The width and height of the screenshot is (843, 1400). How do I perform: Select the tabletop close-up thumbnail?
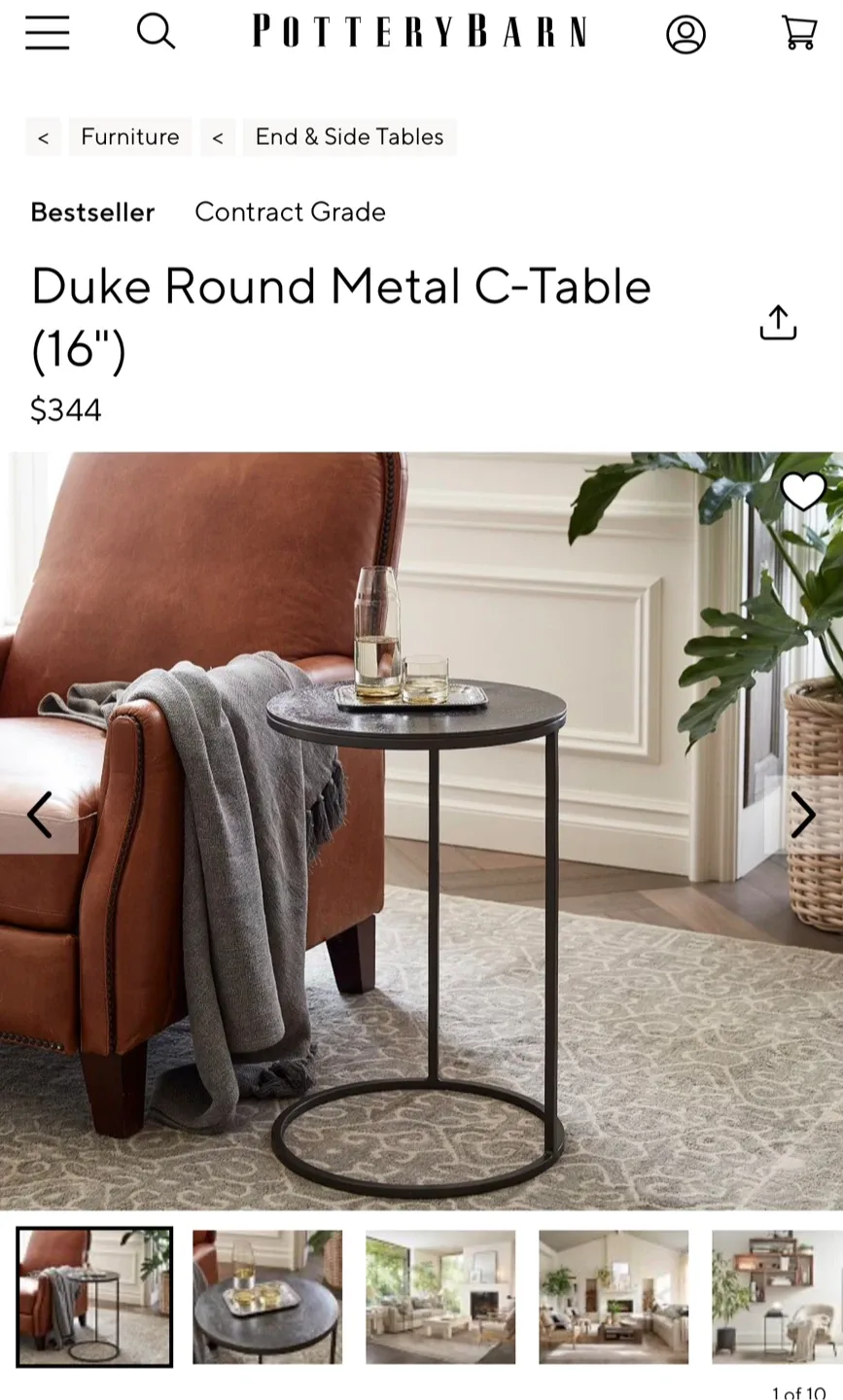[267, 1298]
